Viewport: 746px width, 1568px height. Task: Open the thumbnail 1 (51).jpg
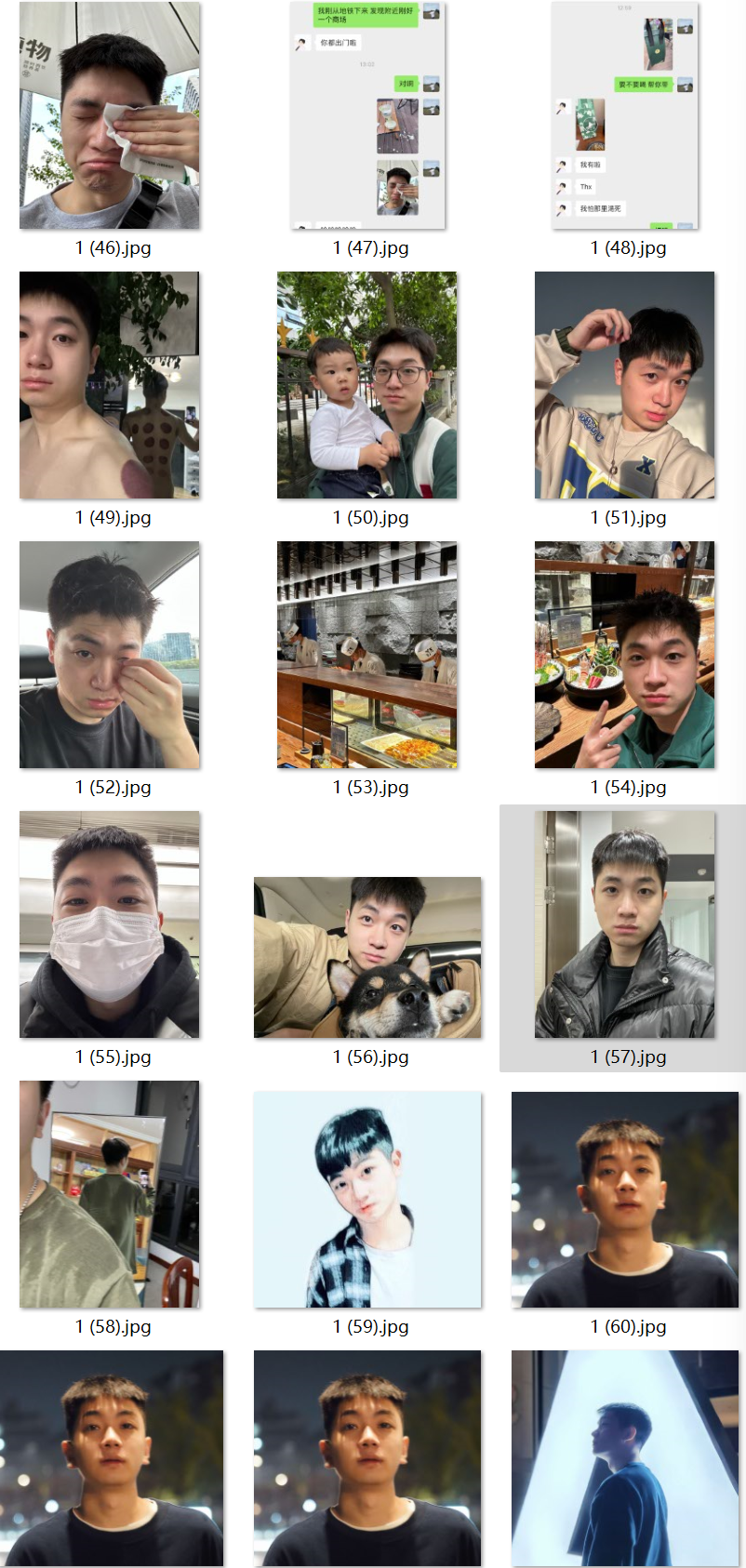click(625, 385)
